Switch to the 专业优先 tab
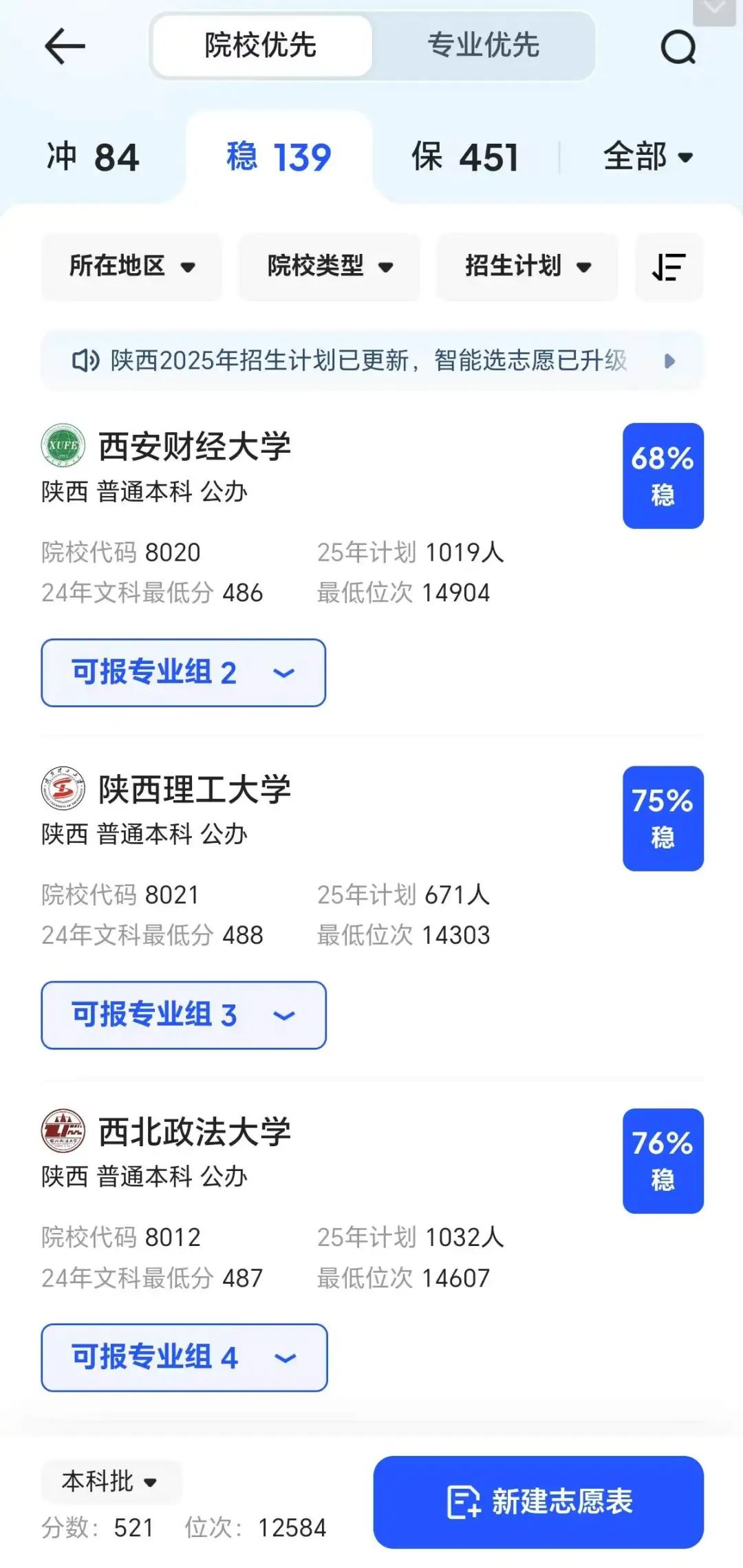 pos(484,47)
